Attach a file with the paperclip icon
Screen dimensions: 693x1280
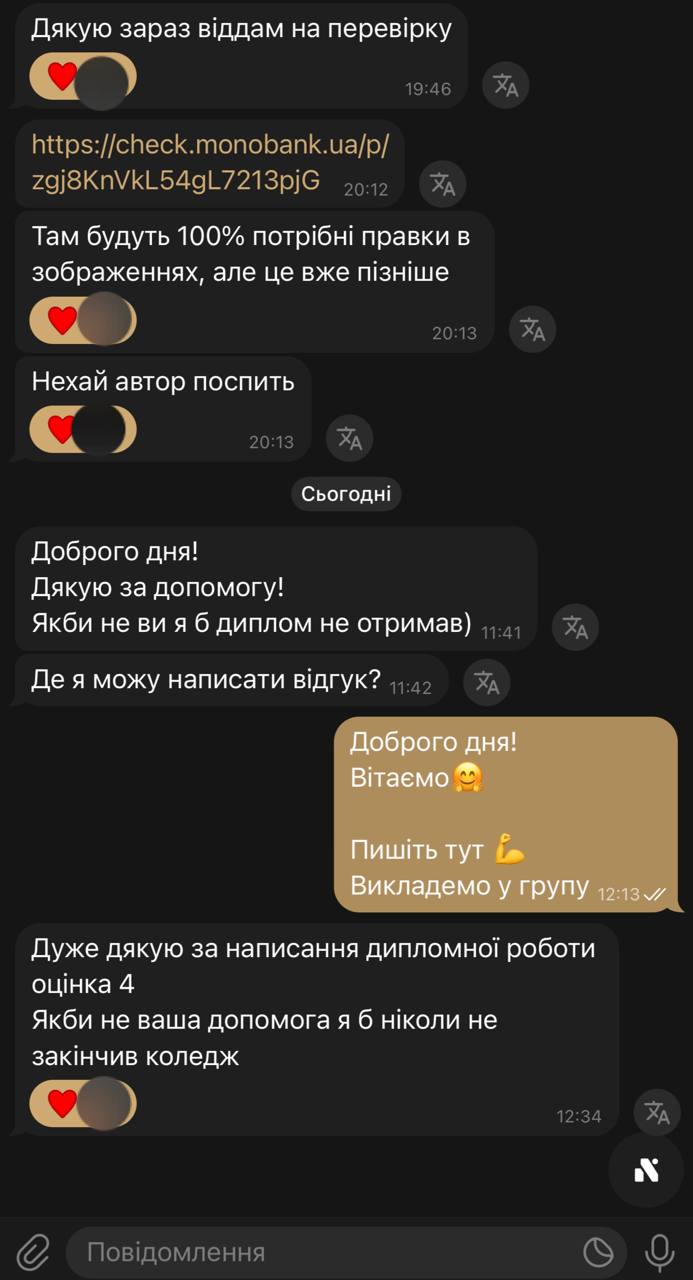tap(32, 1251)
